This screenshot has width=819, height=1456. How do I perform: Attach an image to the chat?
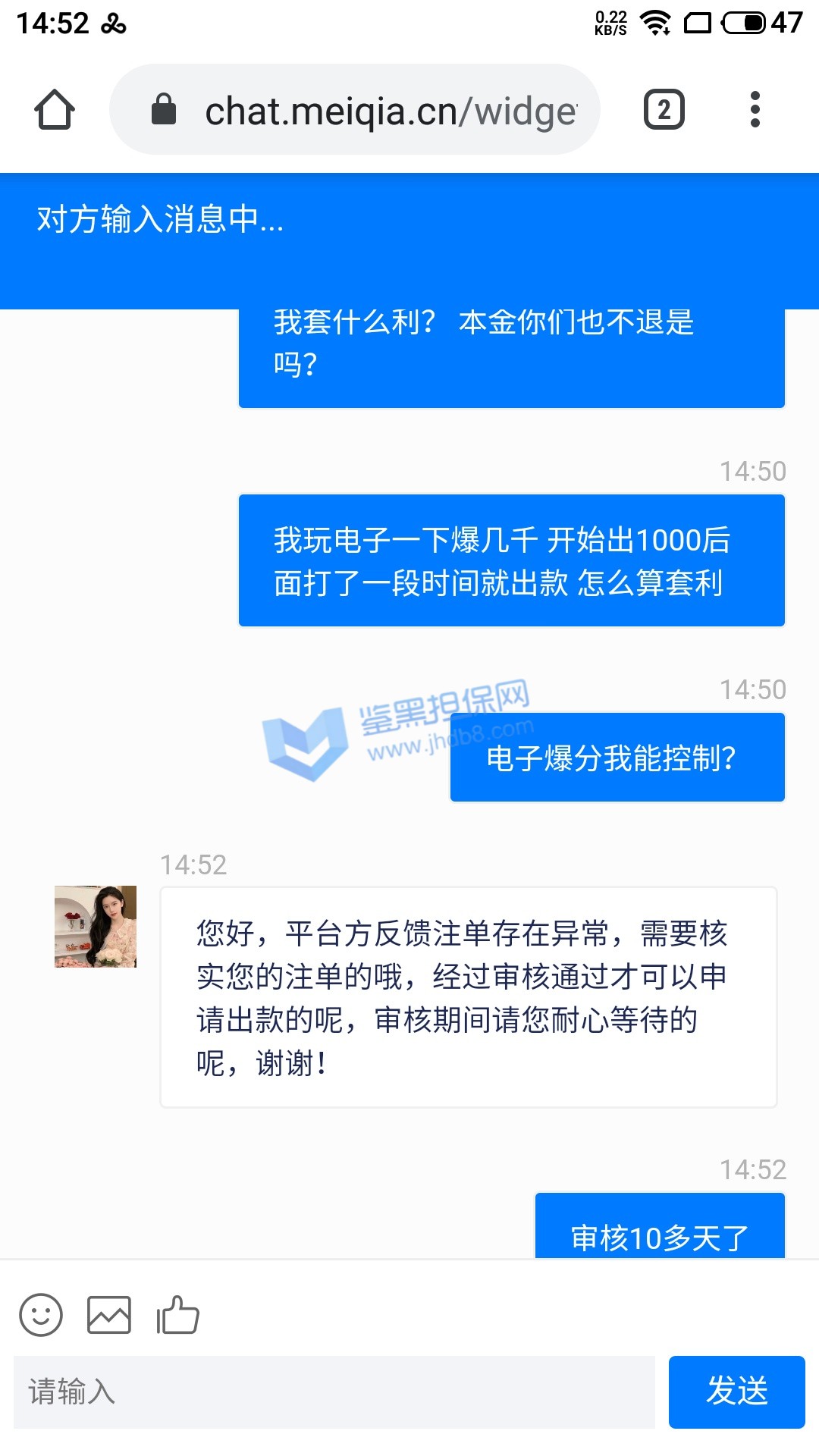[x=109, y=1314]
